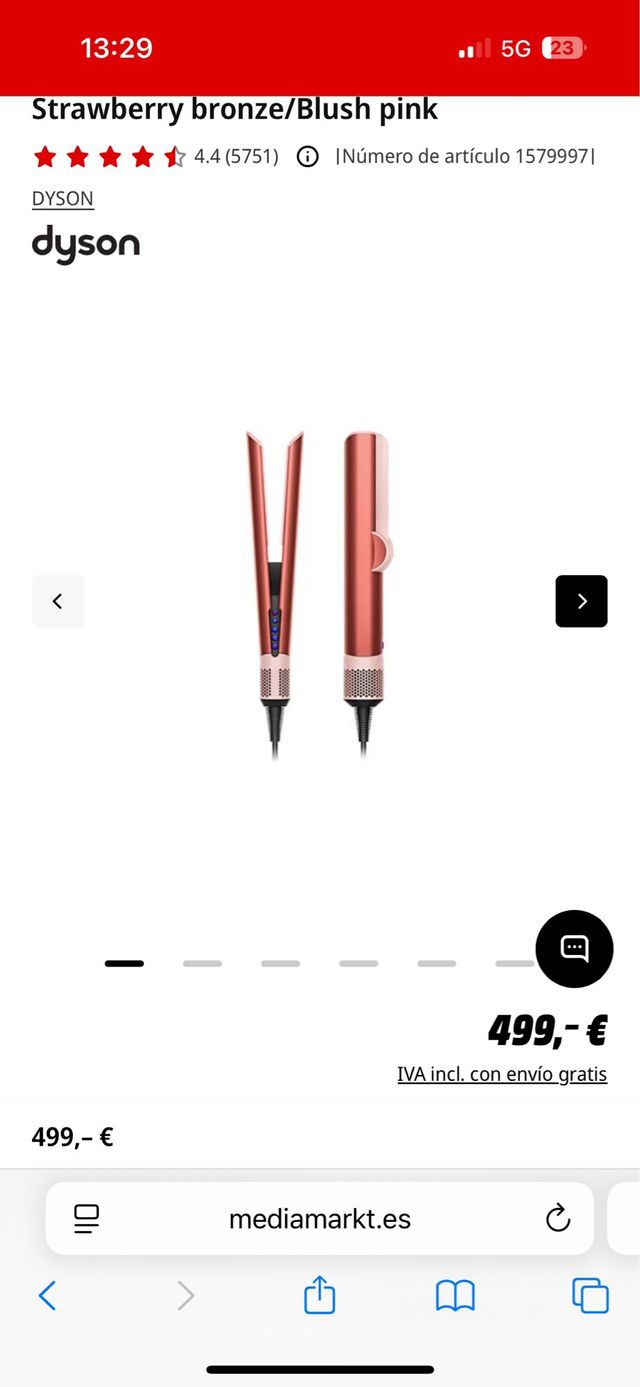640x1387 pixels.
Task: View rating info icon next to reviews
Action: 308,156
